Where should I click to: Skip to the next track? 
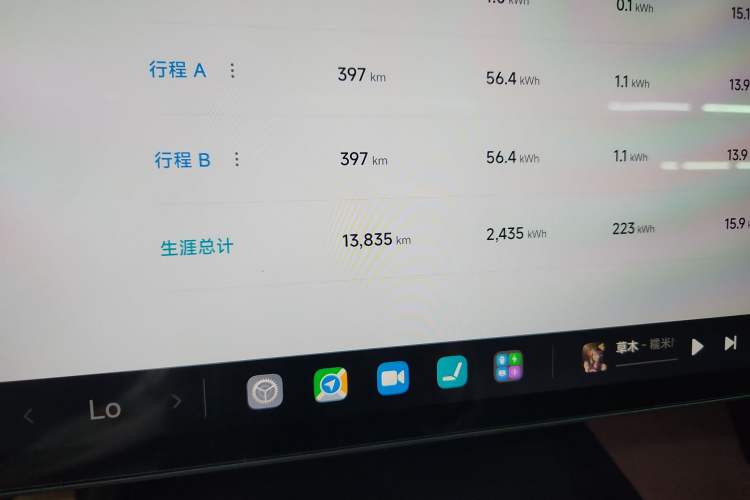point(731,342)
